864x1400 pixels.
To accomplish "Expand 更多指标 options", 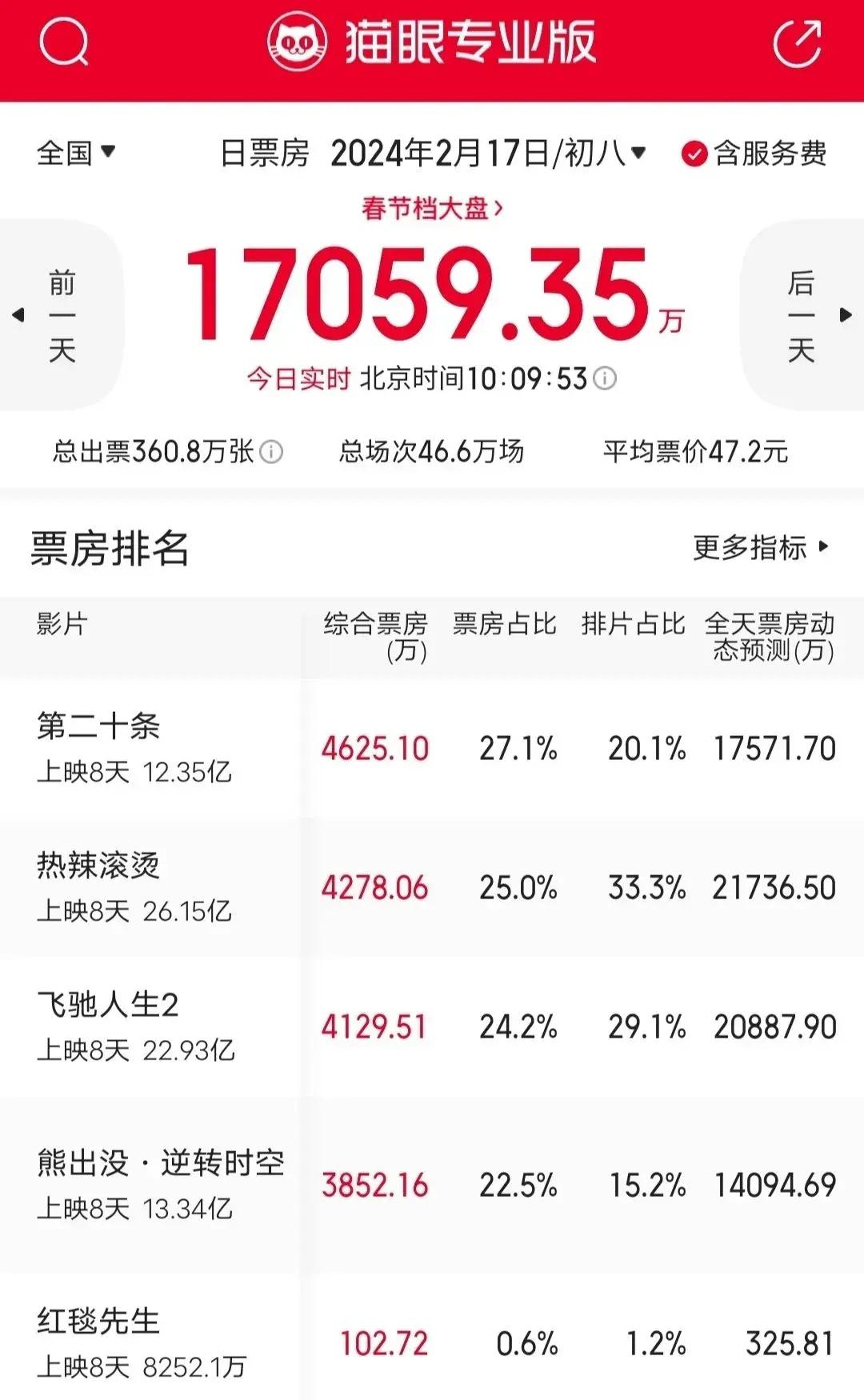I will point(760,548).
